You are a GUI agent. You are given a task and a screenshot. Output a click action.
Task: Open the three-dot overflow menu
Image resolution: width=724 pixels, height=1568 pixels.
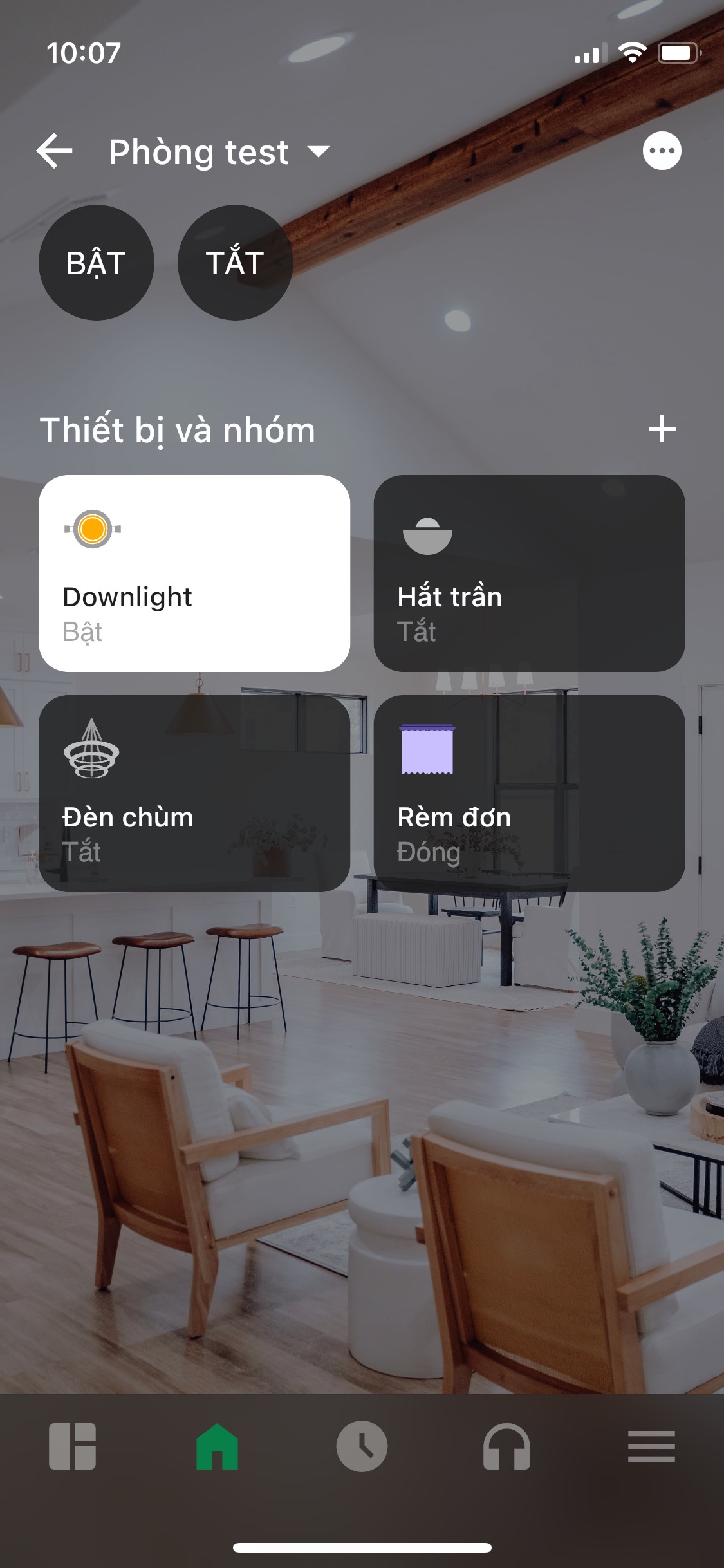tap(662, 151)
